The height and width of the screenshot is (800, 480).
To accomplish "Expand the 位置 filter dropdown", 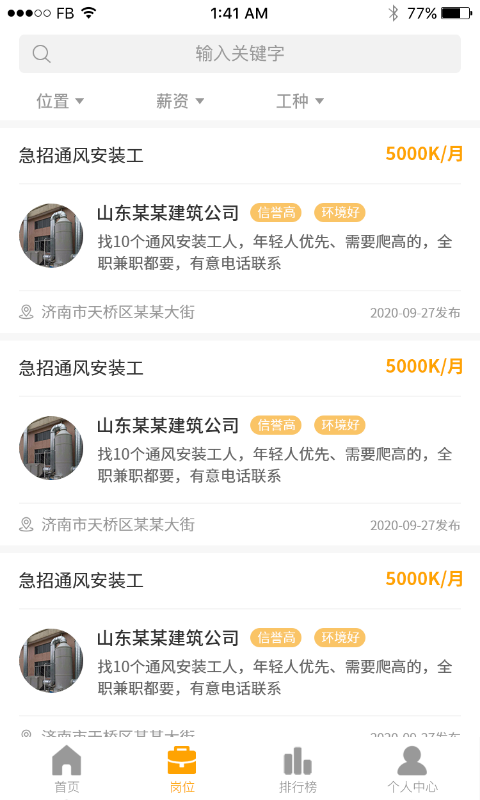I will click(x=60, y=101).
